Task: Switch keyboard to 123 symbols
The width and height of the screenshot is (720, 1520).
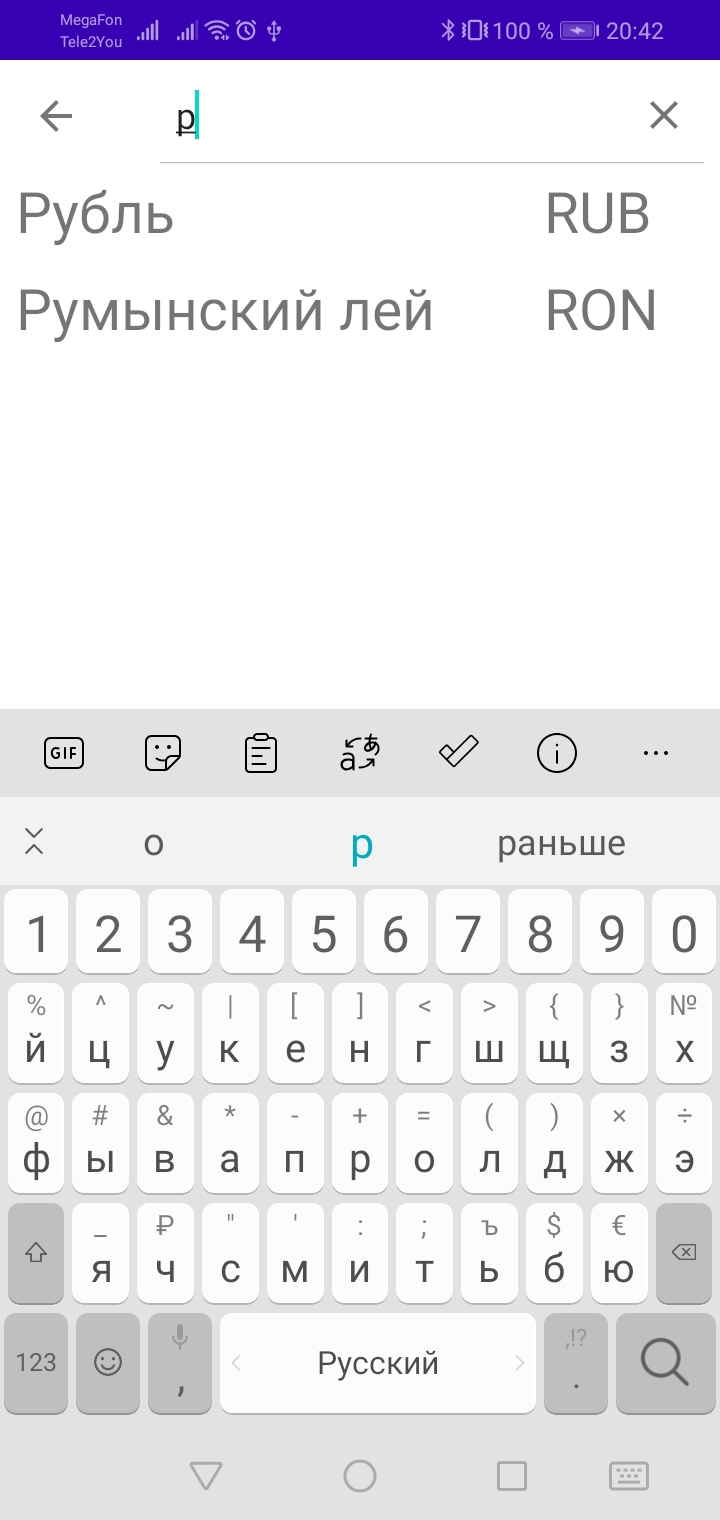Action: click(36, 1362)
